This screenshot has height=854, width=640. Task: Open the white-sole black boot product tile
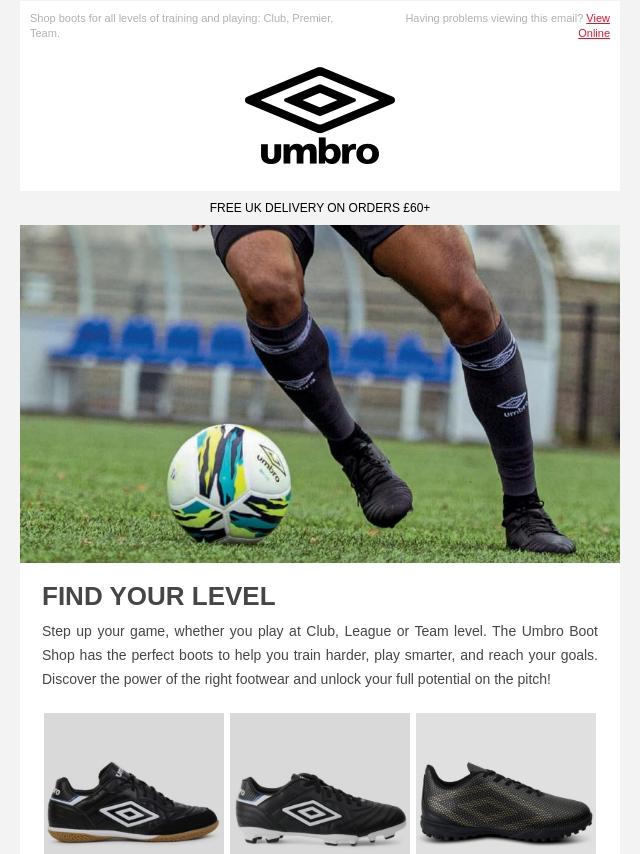[x=320, y=783]
